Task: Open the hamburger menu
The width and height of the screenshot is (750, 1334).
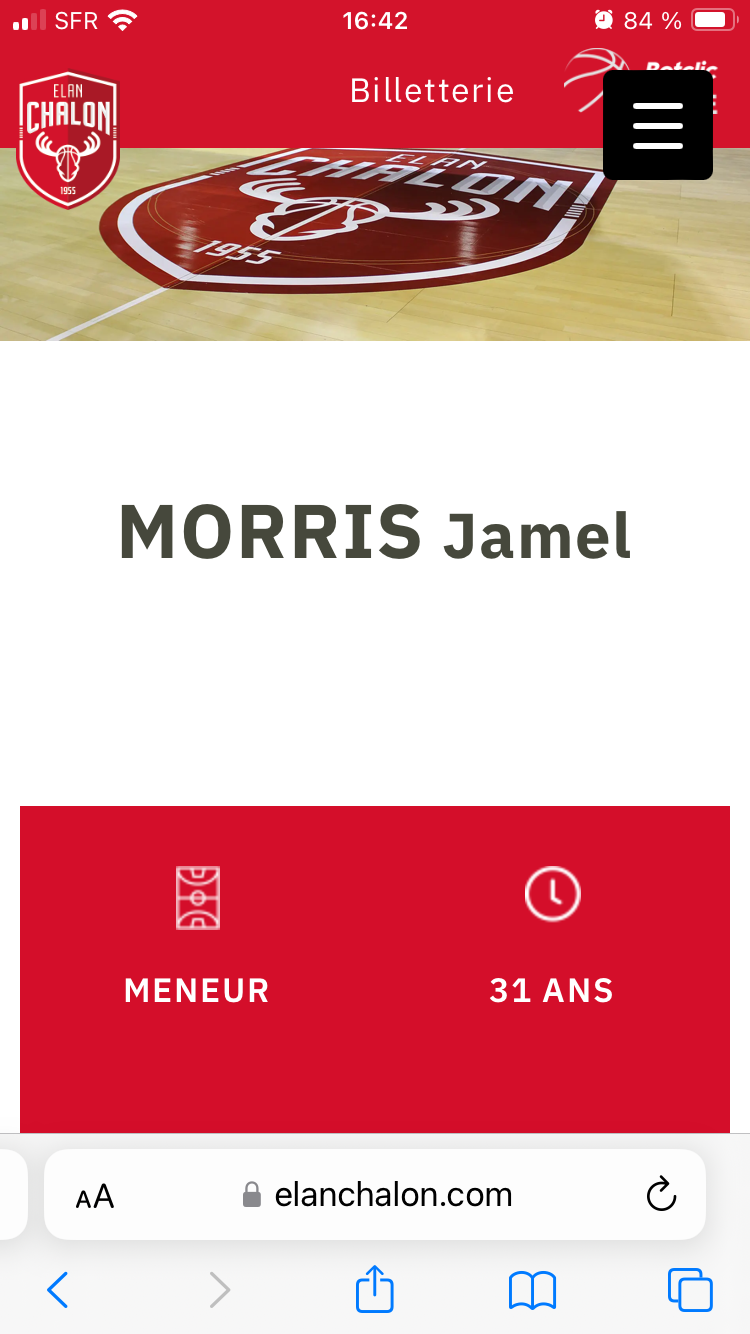Action: (x=658, y=125)
